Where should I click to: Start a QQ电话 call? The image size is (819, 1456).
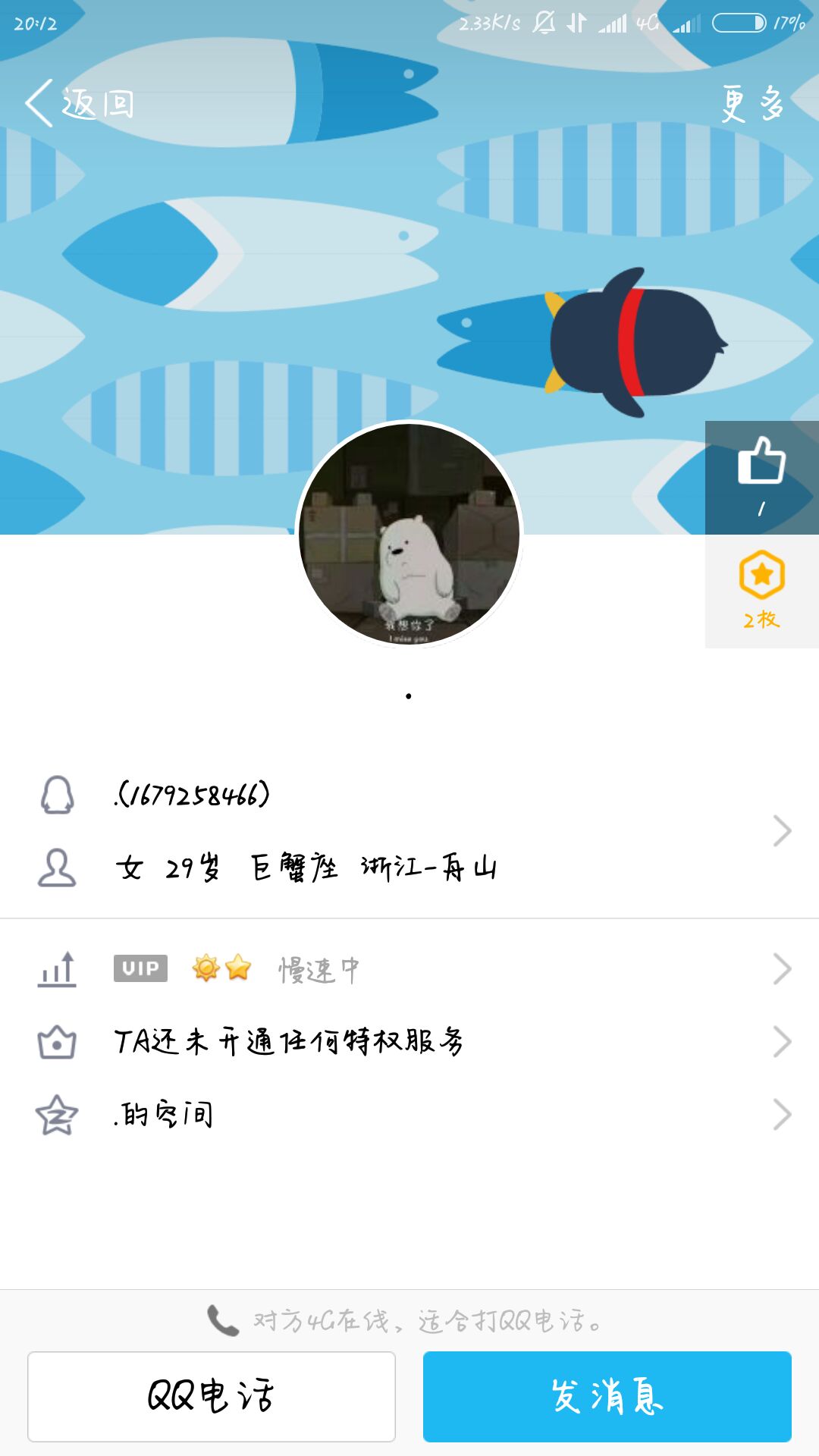point(212,1396)
